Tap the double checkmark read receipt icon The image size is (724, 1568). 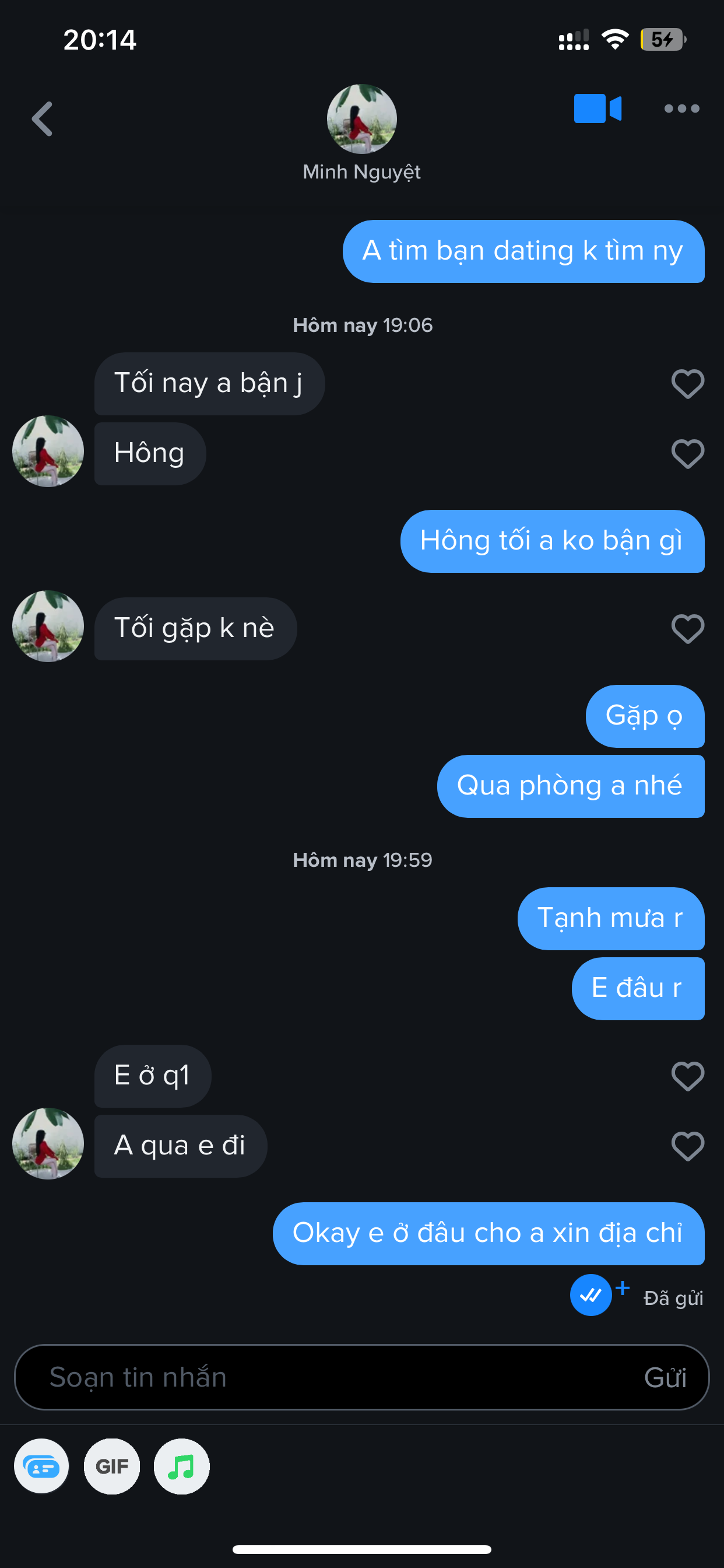tap(591, 1294)
